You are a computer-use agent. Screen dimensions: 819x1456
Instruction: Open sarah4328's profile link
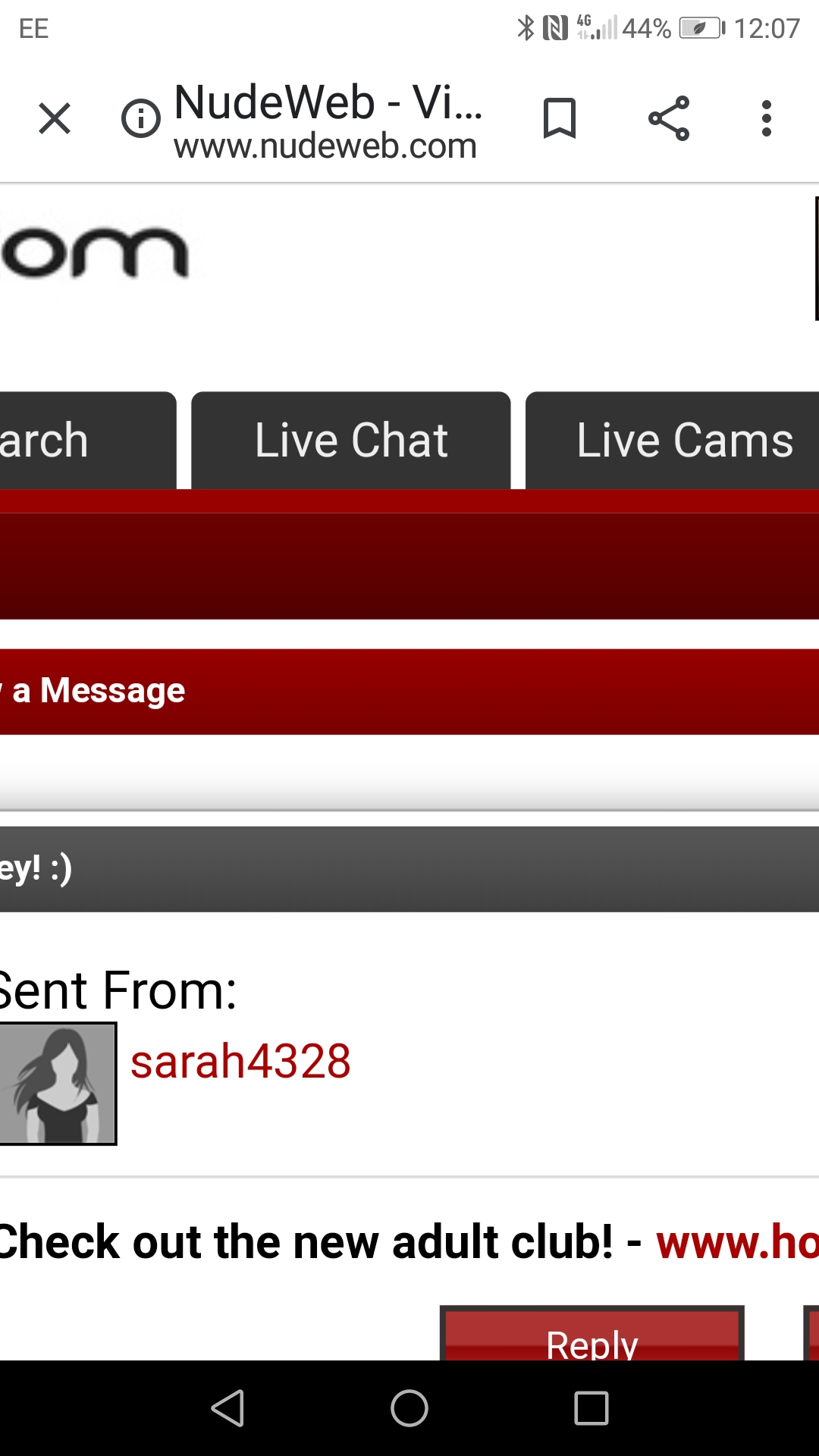(x=240, y=1061)
